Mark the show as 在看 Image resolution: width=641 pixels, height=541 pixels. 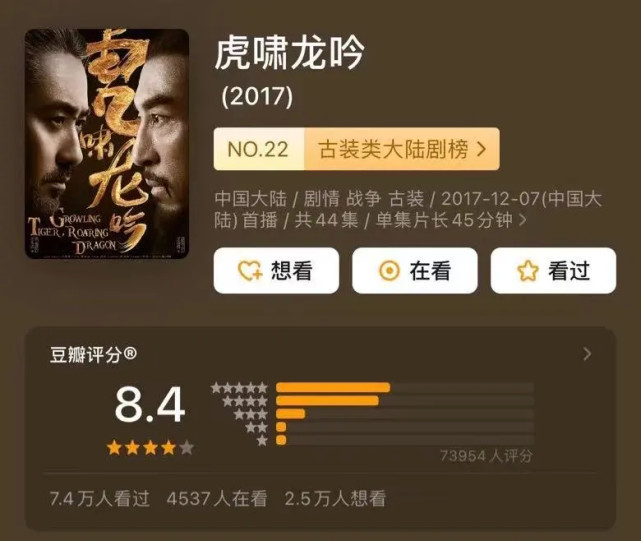415,270
